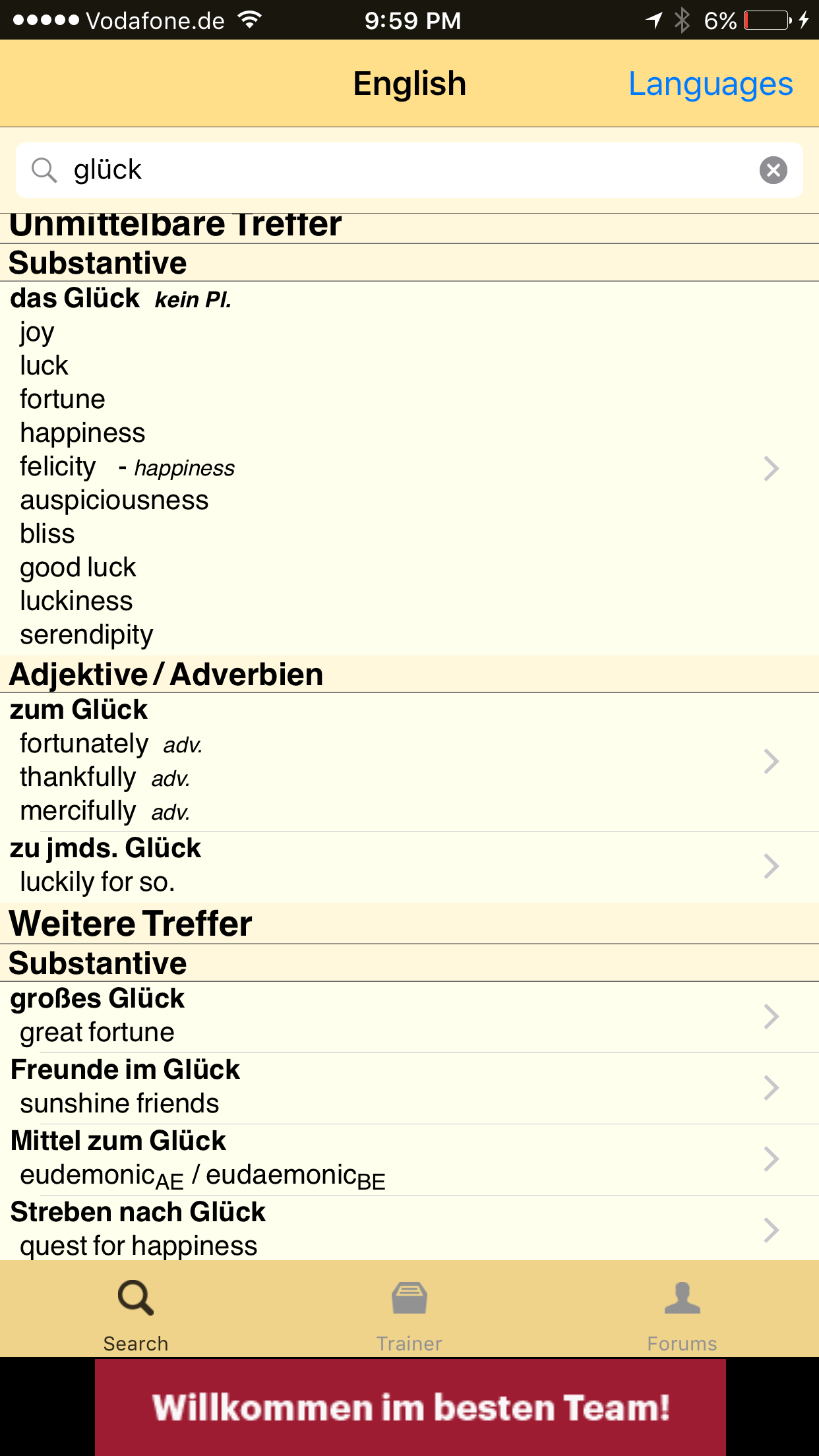The width and height of the screenshot is (819, 1456).
Task: Open the Willkommen im besten Team banner
Action: pyautogui.click(x=410, y=1407)
